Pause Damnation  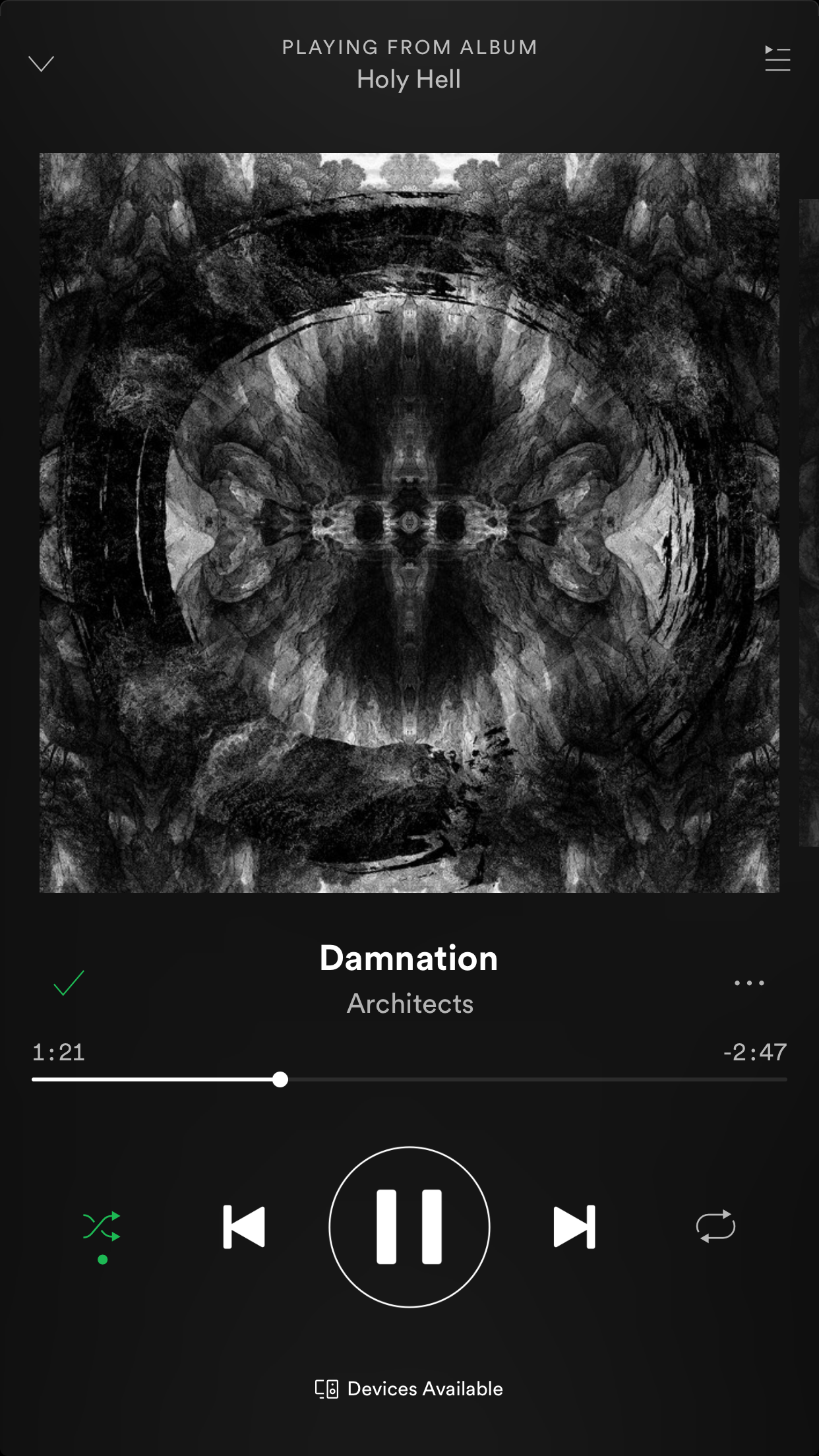409,1227
